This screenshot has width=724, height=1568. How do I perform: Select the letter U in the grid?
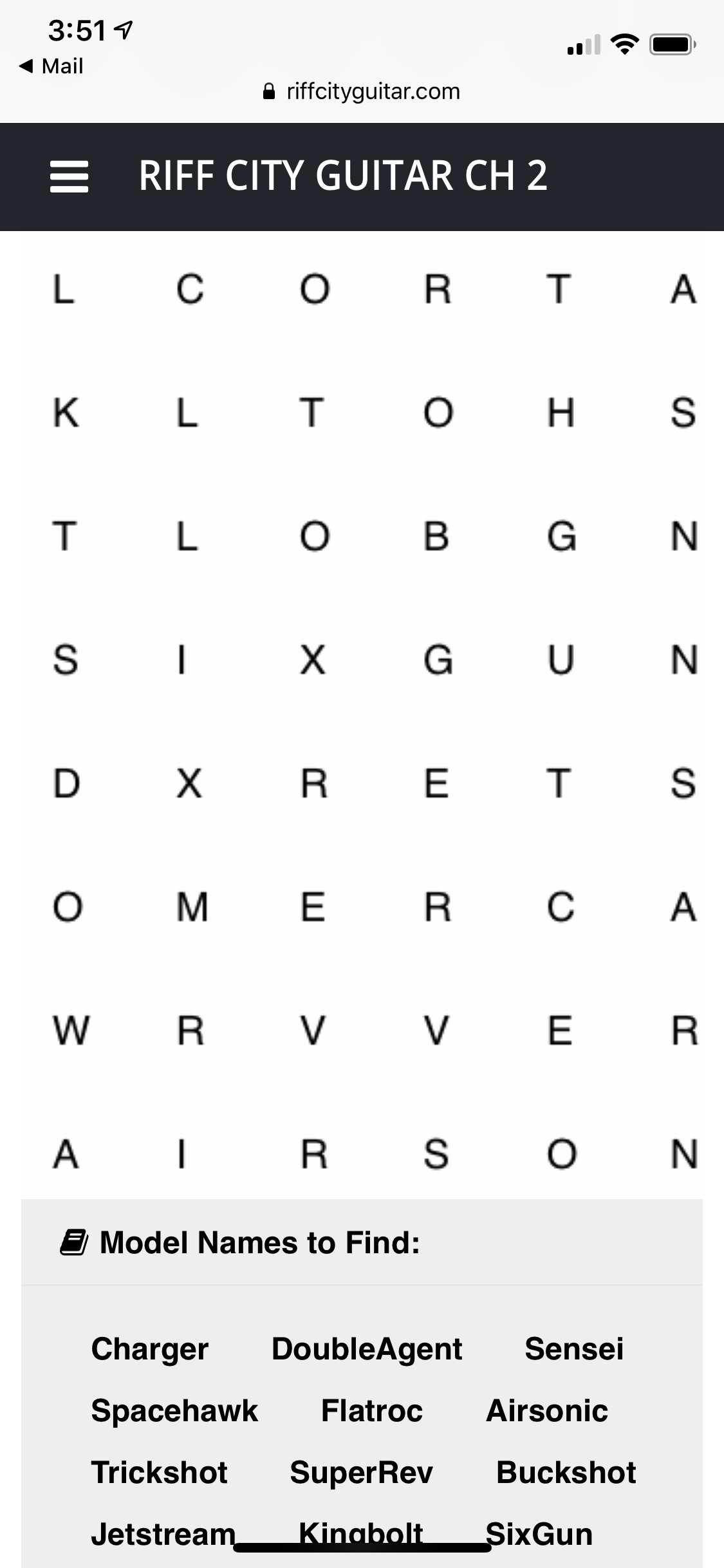(561, 660)
